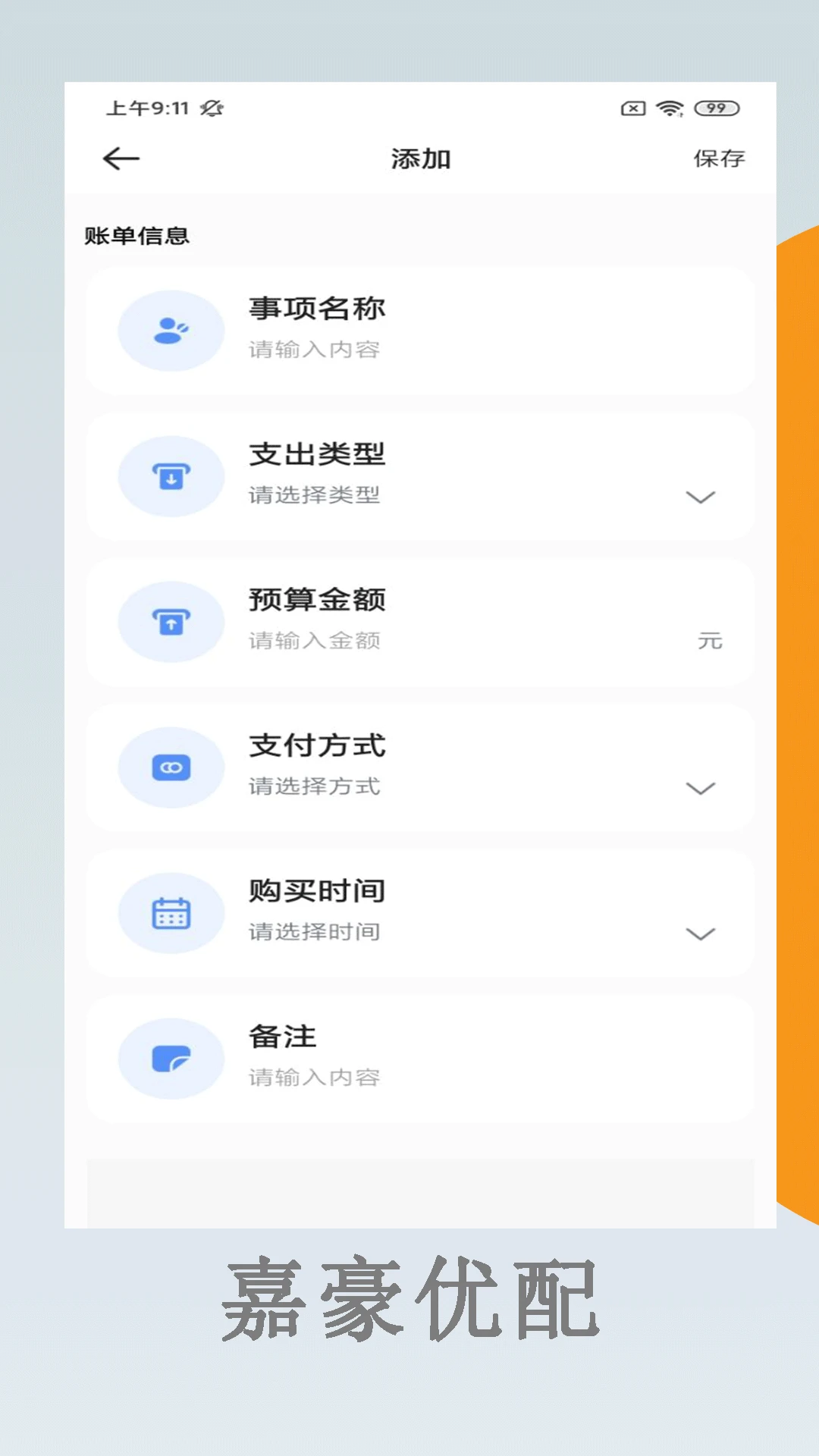Click the 支出类型 expense type icon

pyautogui.click(x=171, y=475)
